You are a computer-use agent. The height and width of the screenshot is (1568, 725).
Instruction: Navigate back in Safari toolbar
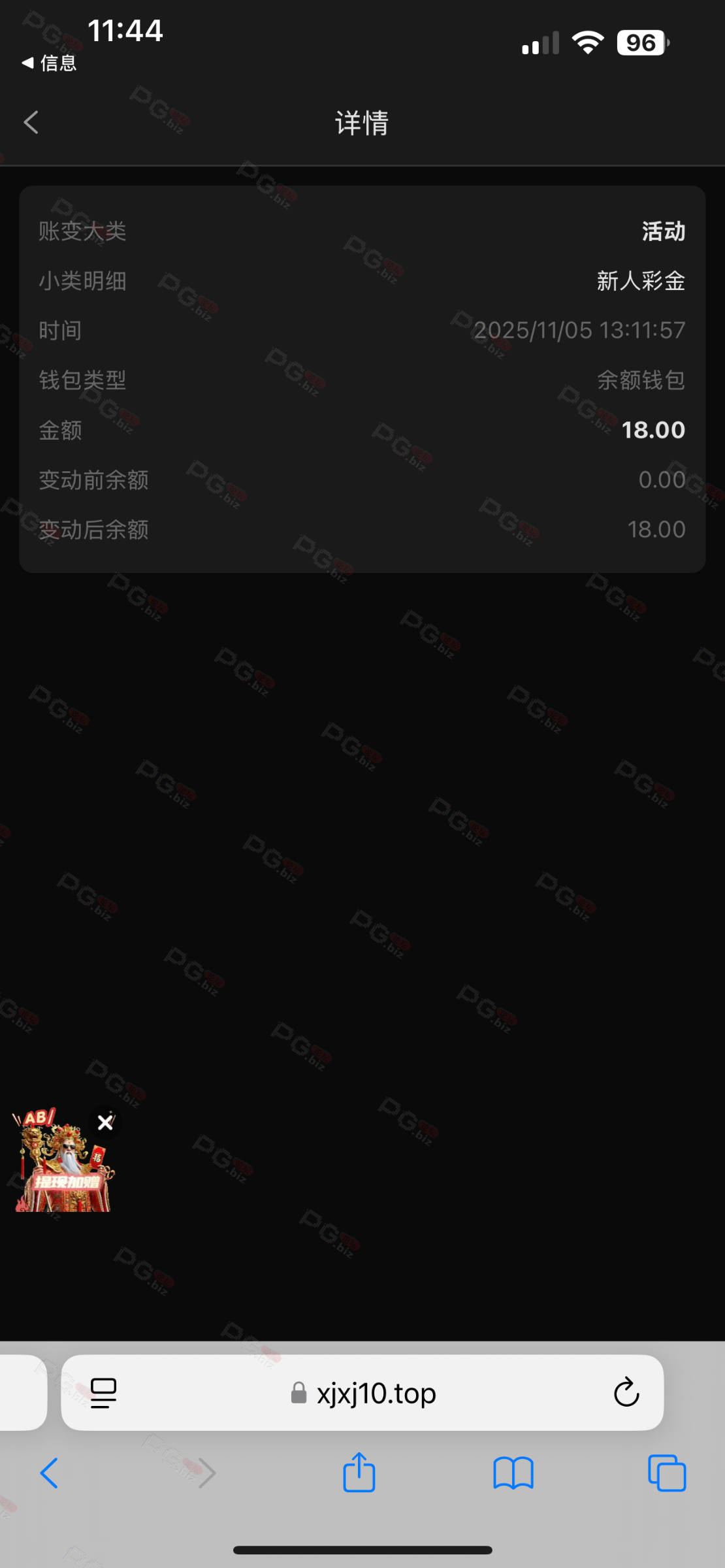49,1473
